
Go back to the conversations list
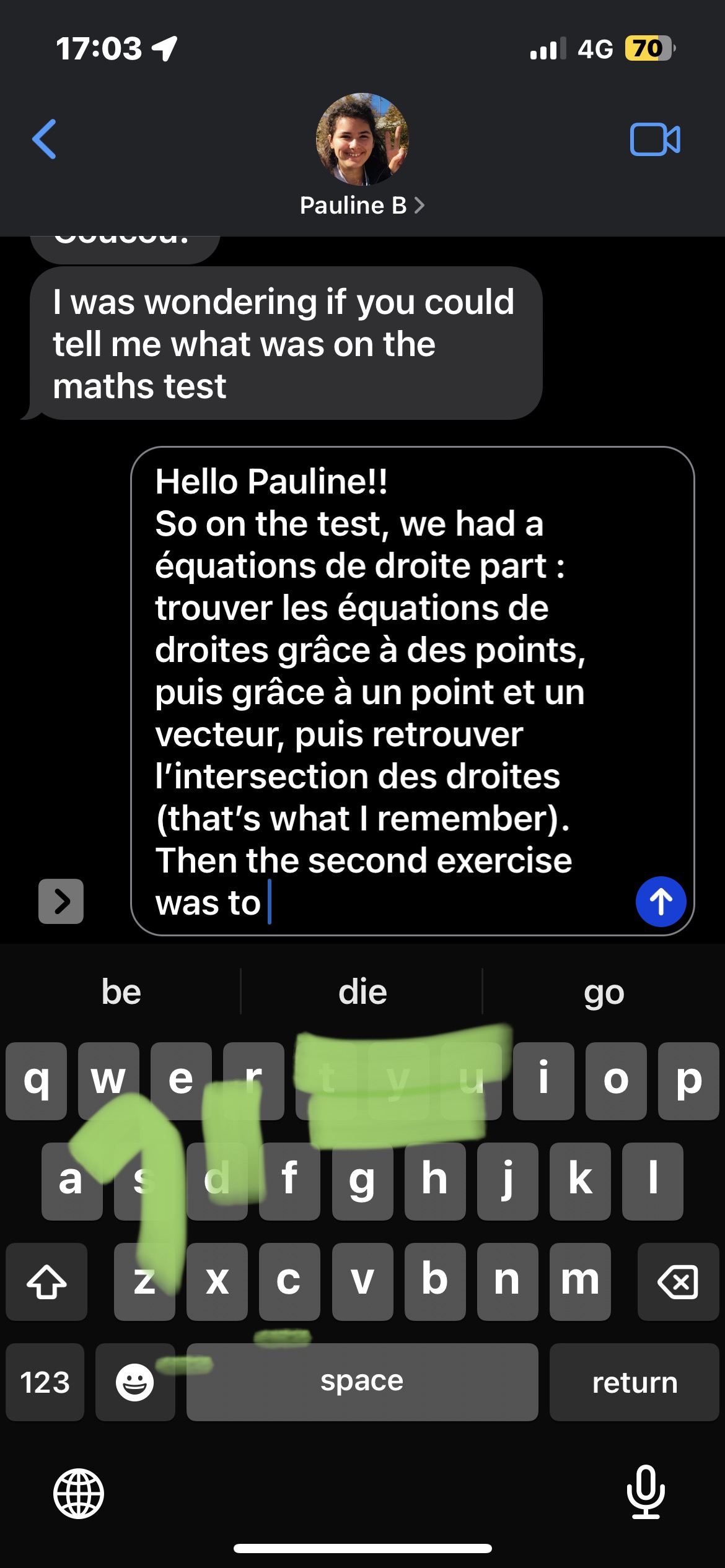45,139
